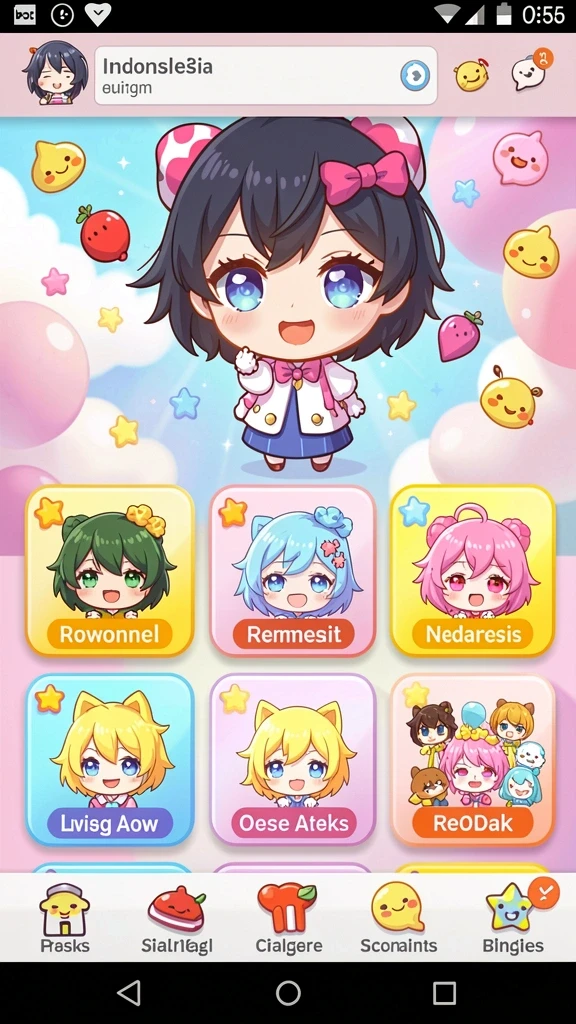576x1024 pixels.
Task: Open the Rowonnel character card
Action: point(110,571)
